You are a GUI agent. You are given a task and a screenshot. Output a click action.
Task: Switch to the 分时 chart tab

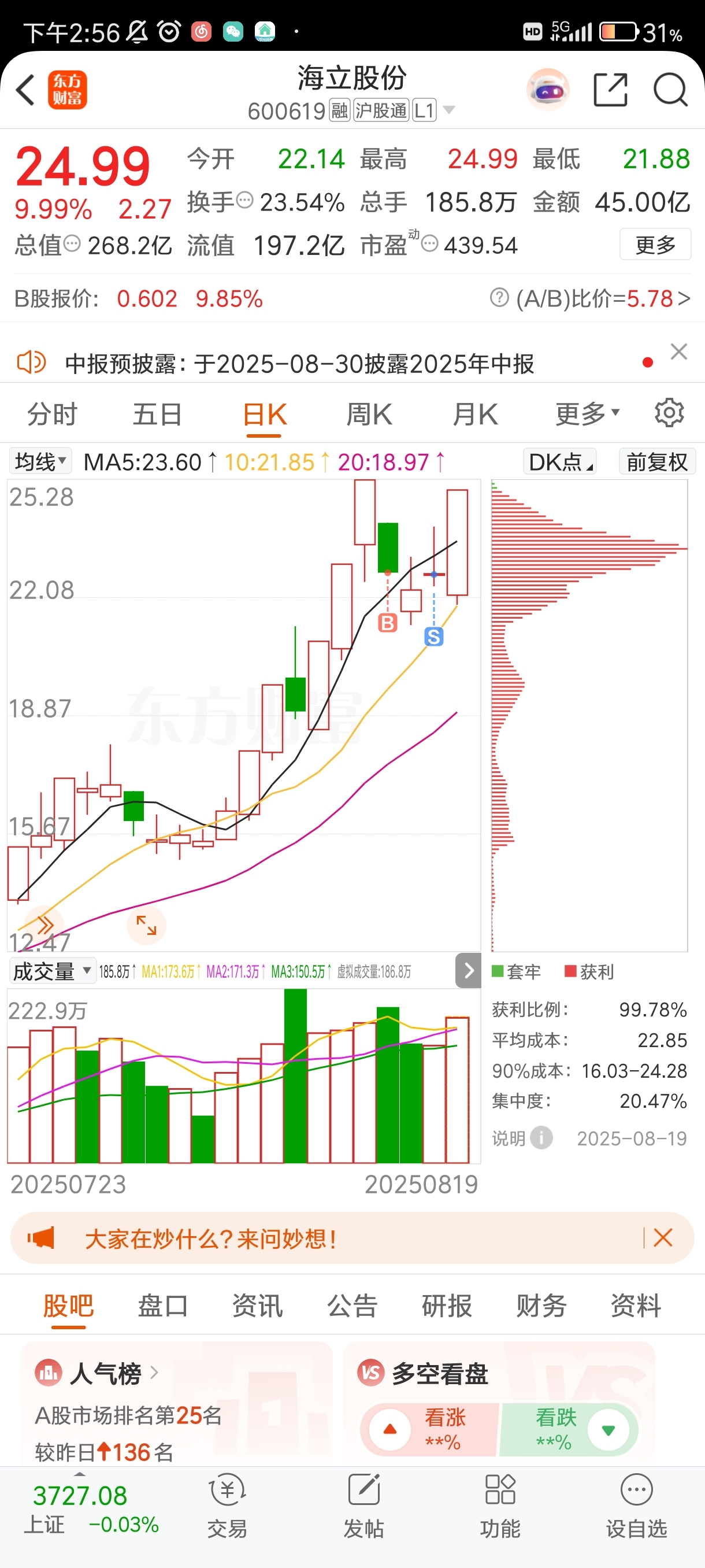53,415
